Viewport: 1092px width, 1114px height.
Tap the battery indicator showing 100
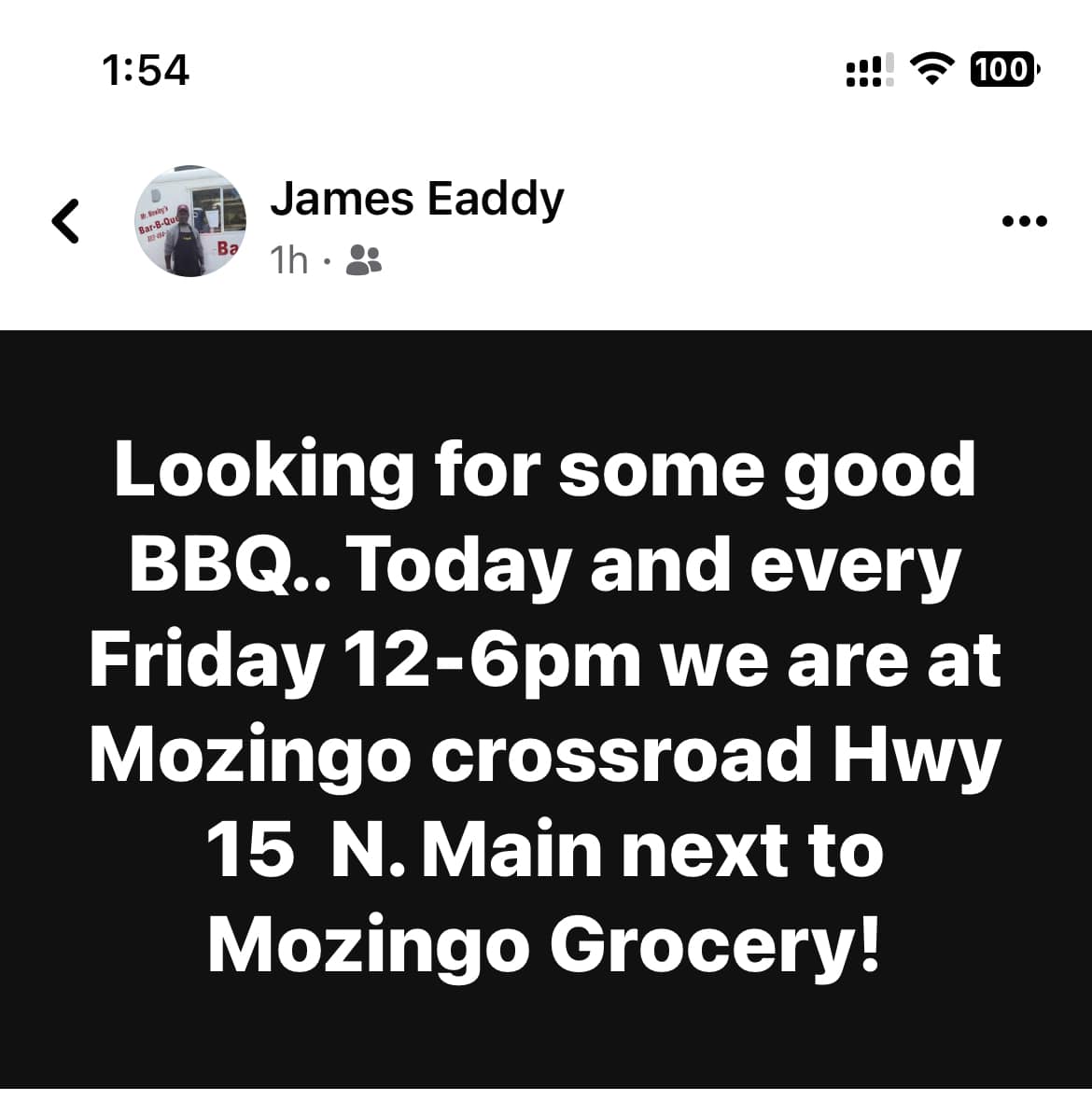pos(1003,70)
